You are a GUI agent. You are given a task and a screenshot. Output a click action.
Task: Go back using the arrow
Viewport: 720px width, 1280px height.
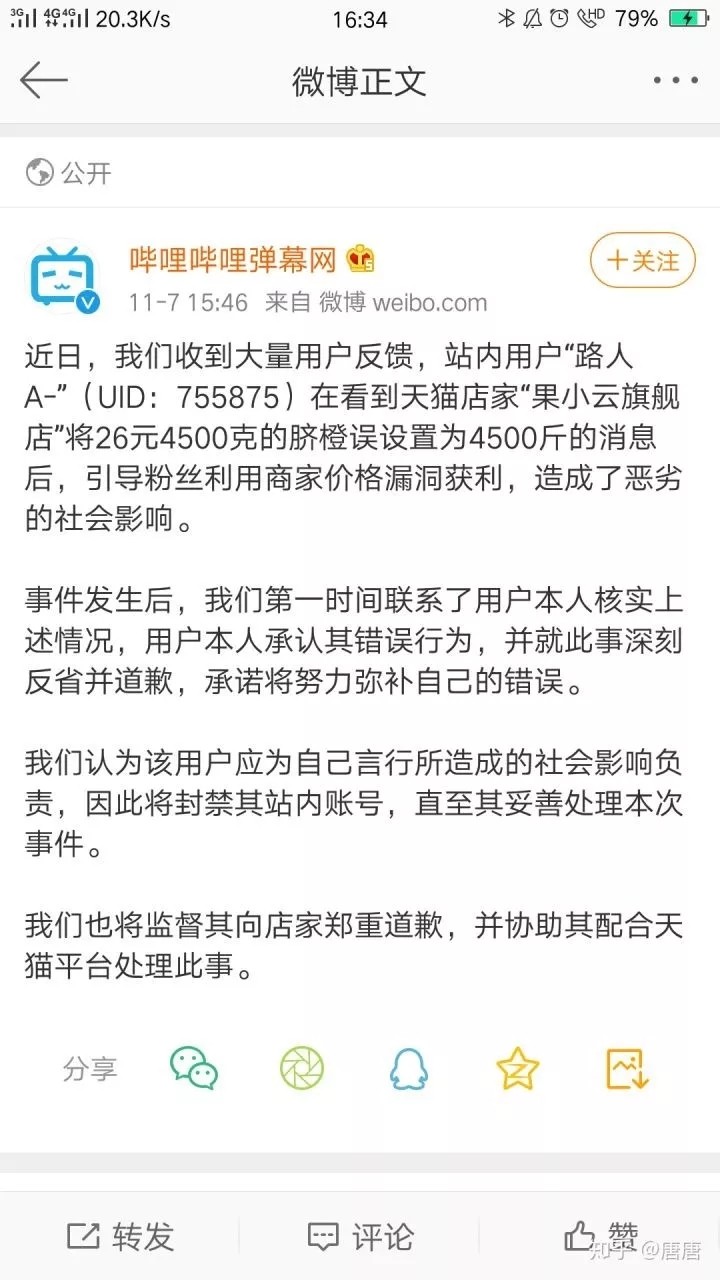click(43, 80)
